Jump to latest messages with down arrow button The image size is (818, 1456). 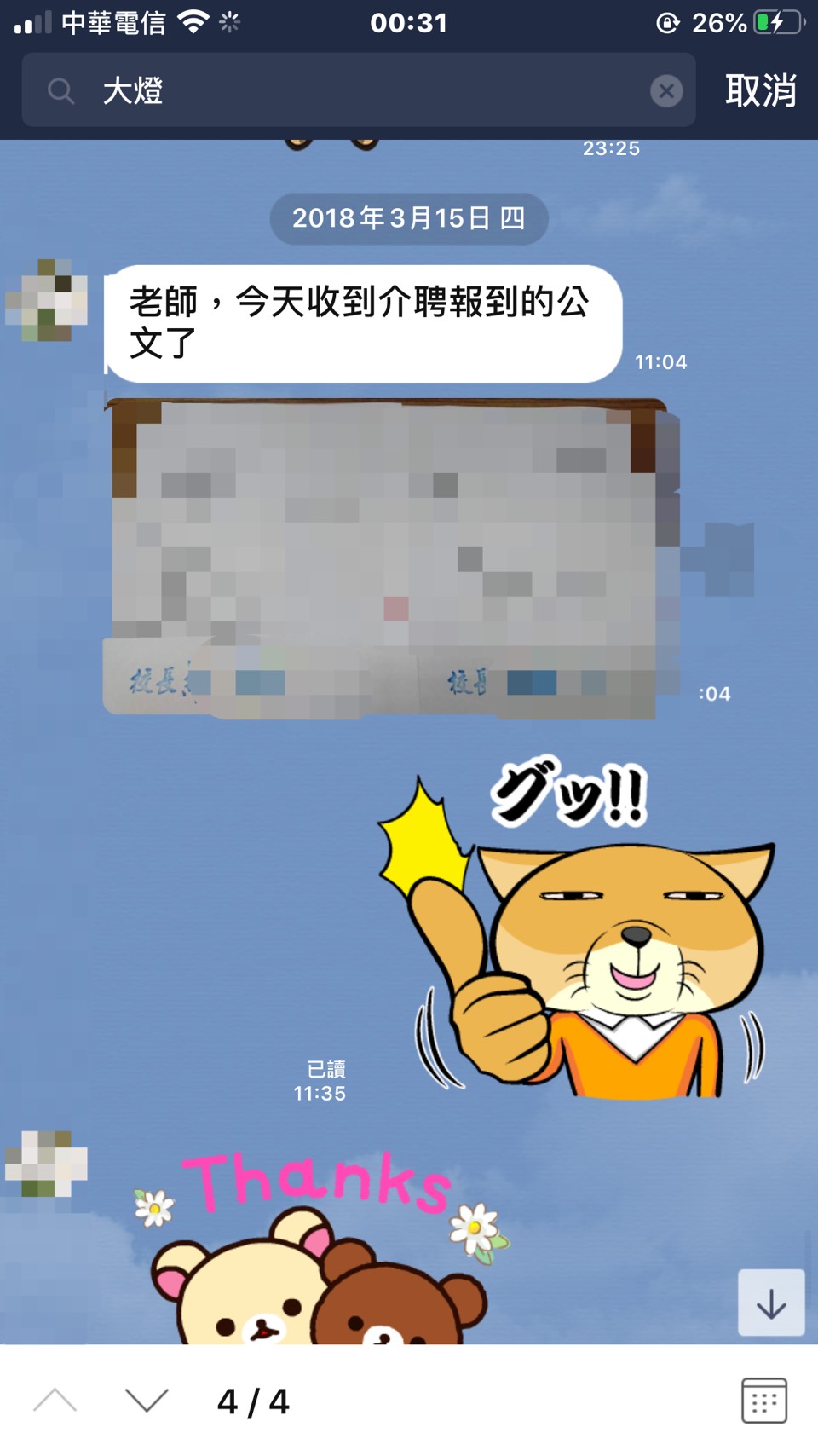pyautogui.click(x=771, y=1303)
